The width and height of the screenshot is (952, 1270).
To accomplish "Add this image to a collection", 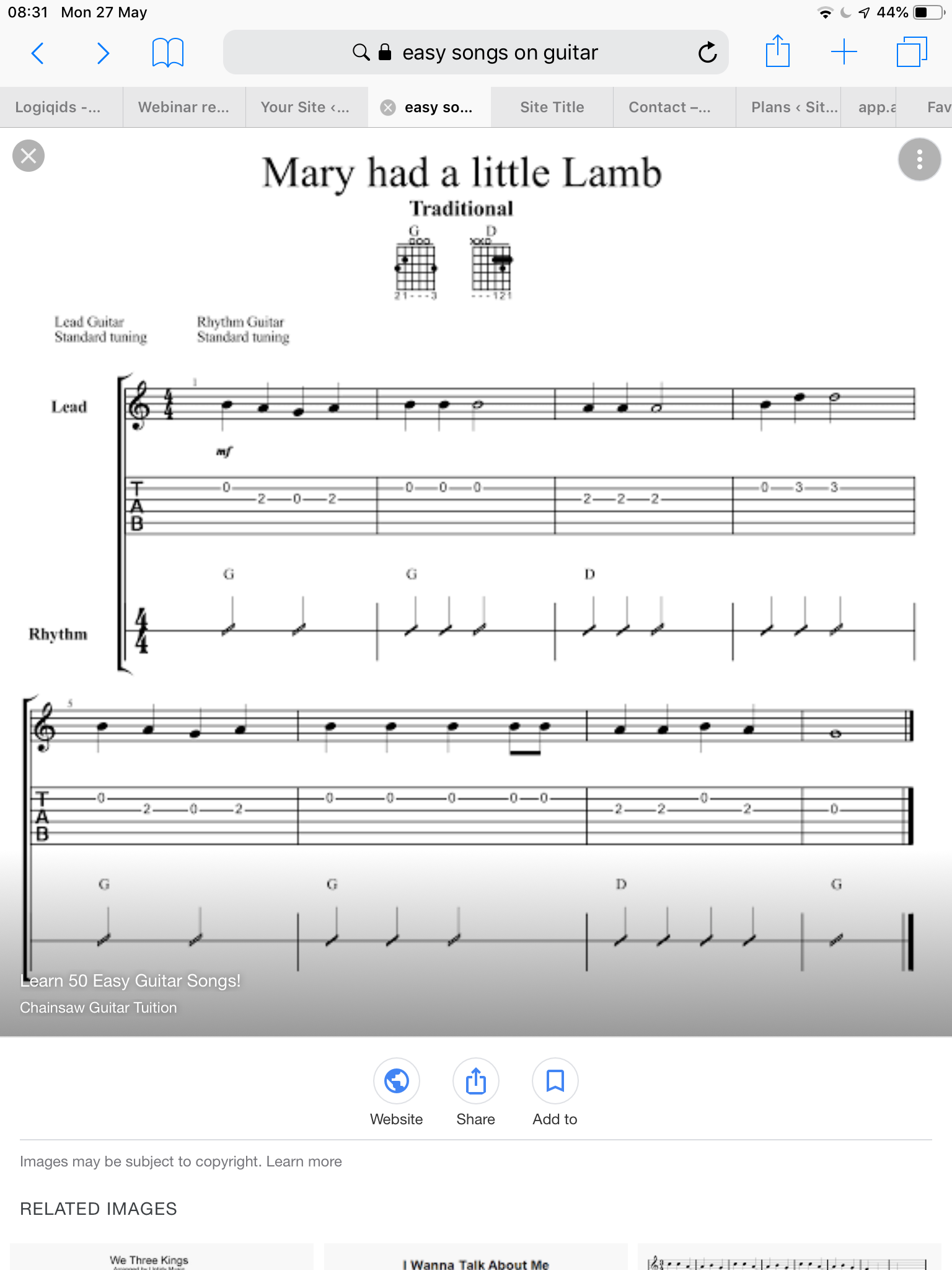I will coord(555,1081).
